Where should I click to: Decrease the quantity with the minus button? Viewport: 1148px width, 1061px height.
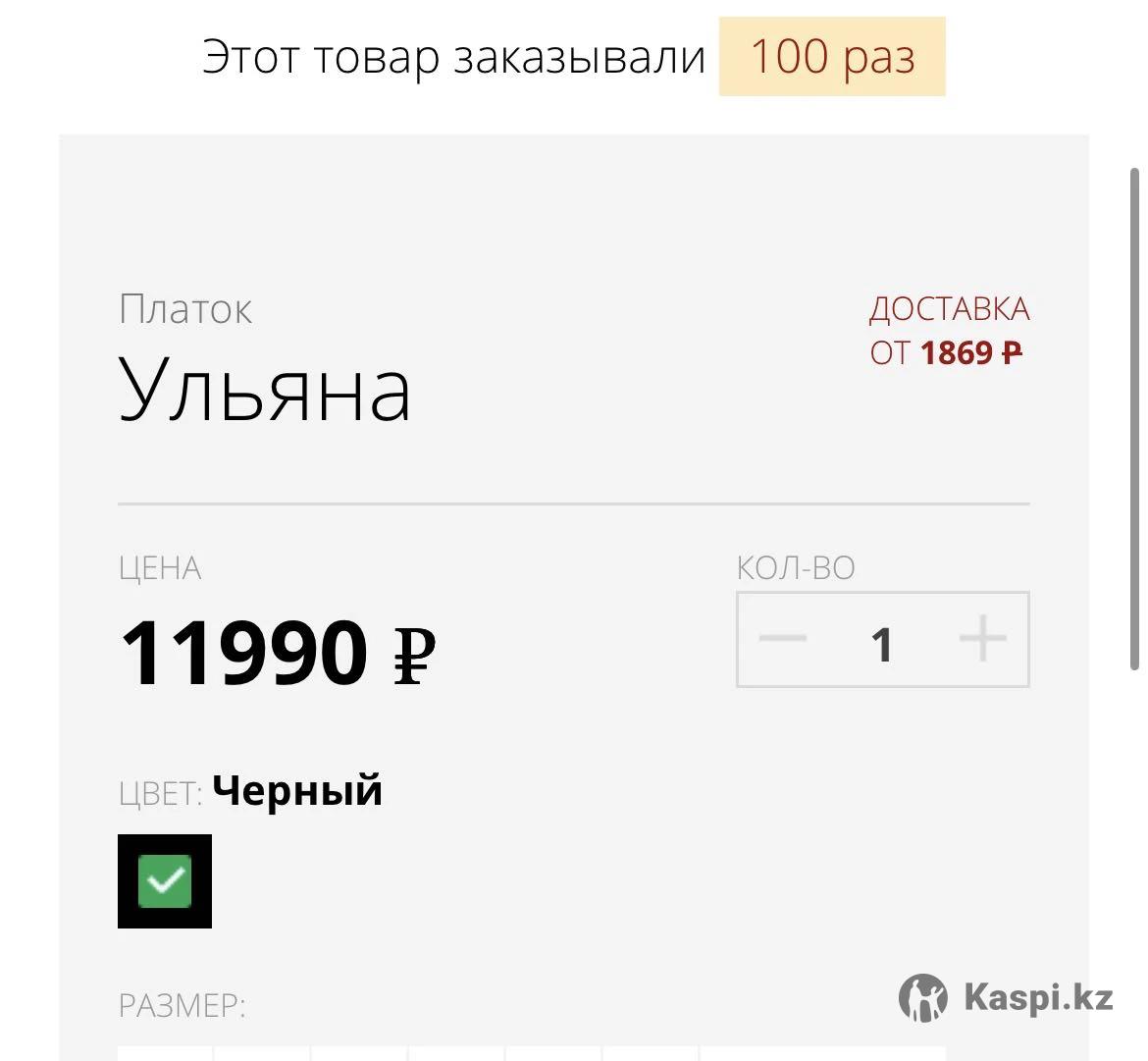[x=783, y=641]
